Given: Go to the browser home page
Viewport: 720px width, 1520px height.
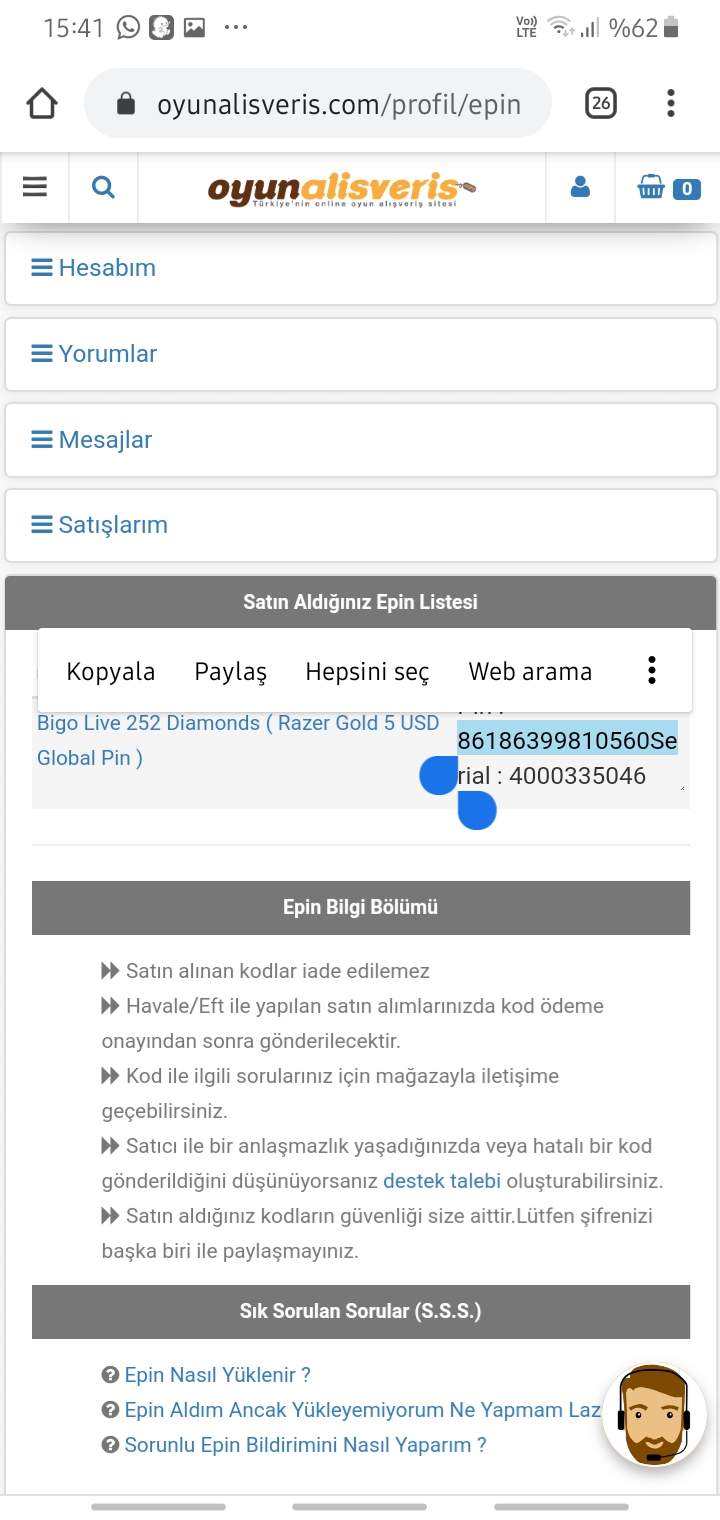Looking at the screenshot, I should (42, 104).
